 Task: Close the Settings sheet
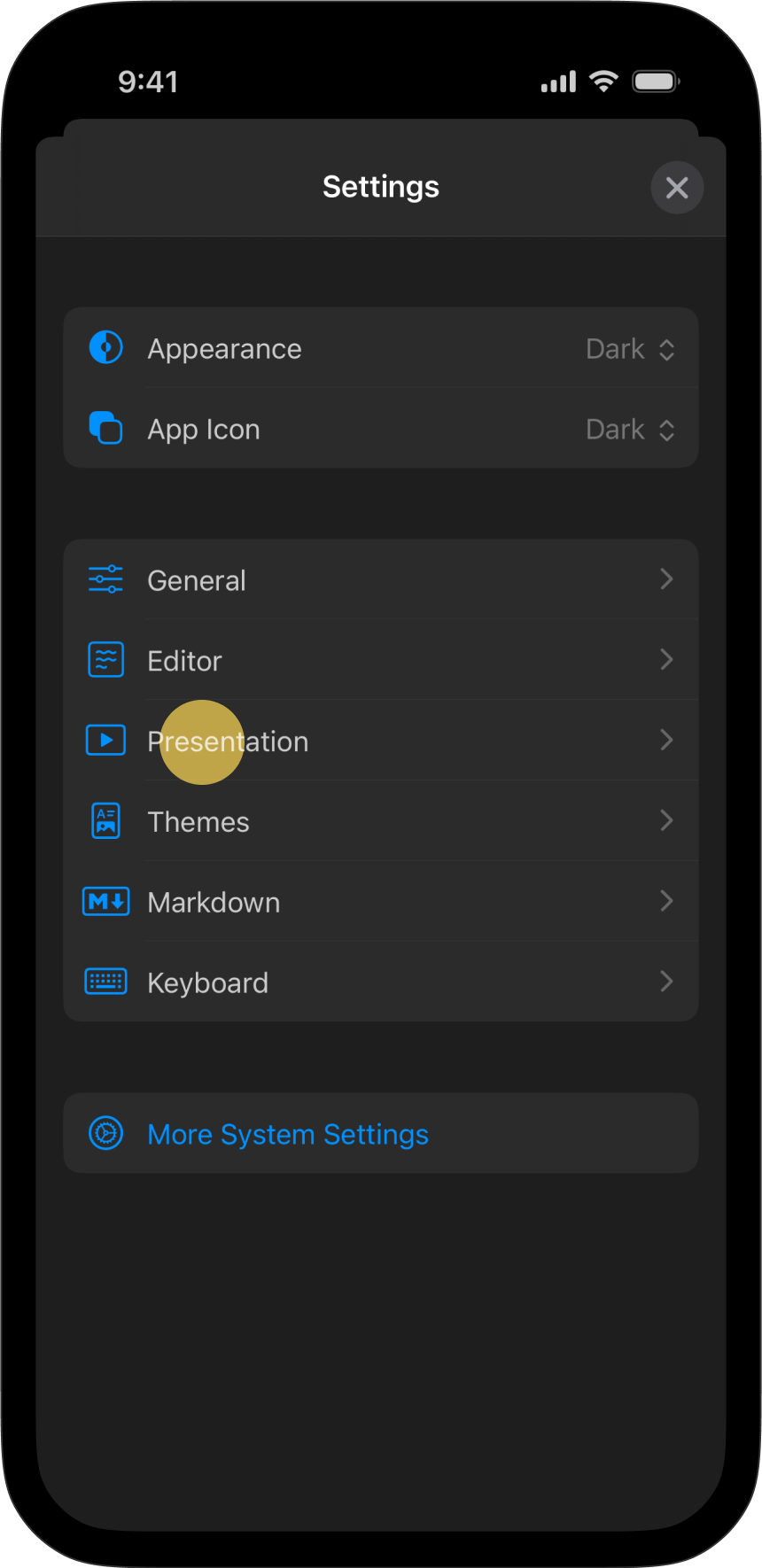[677, 188]
